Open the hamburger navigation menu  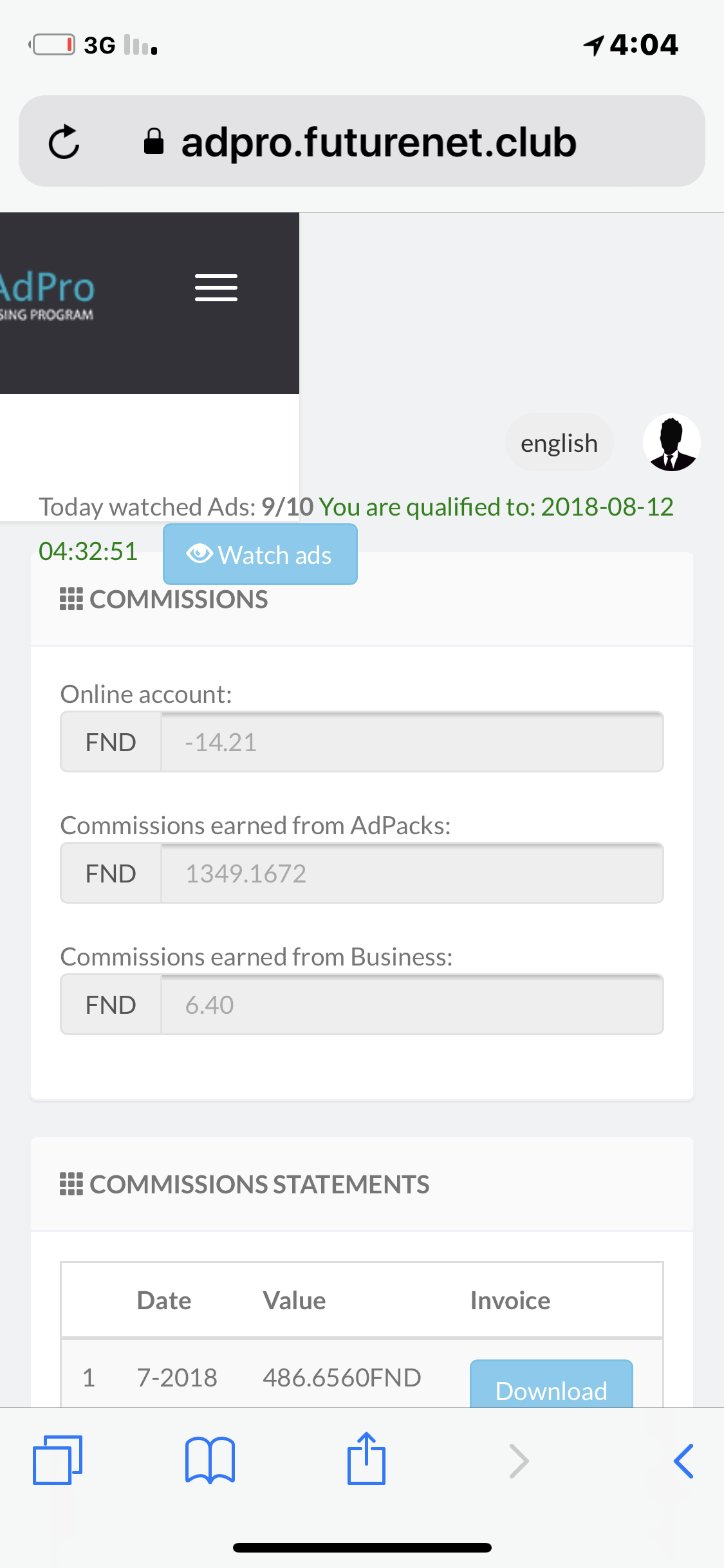coord(216,288)
